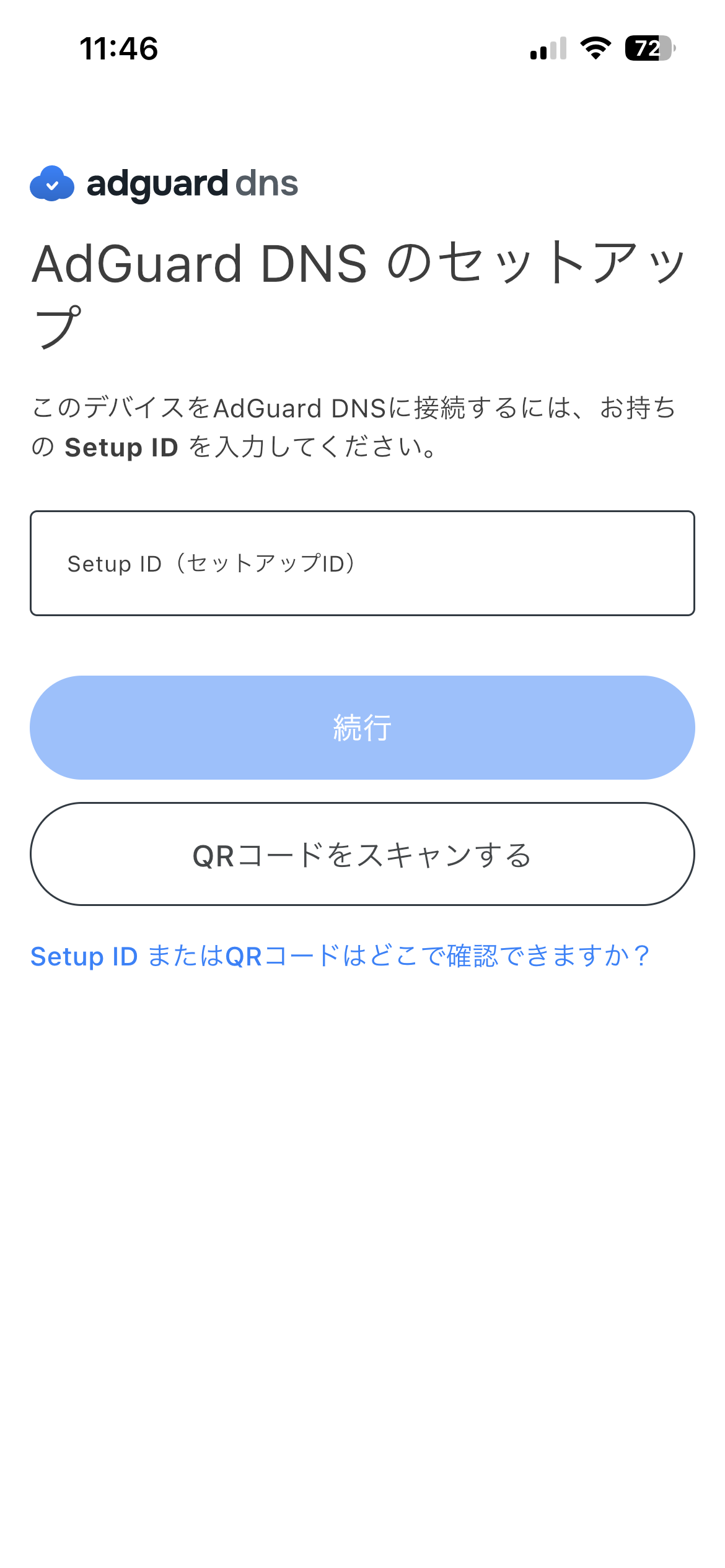Tap the clock showing 11:46

120,48
